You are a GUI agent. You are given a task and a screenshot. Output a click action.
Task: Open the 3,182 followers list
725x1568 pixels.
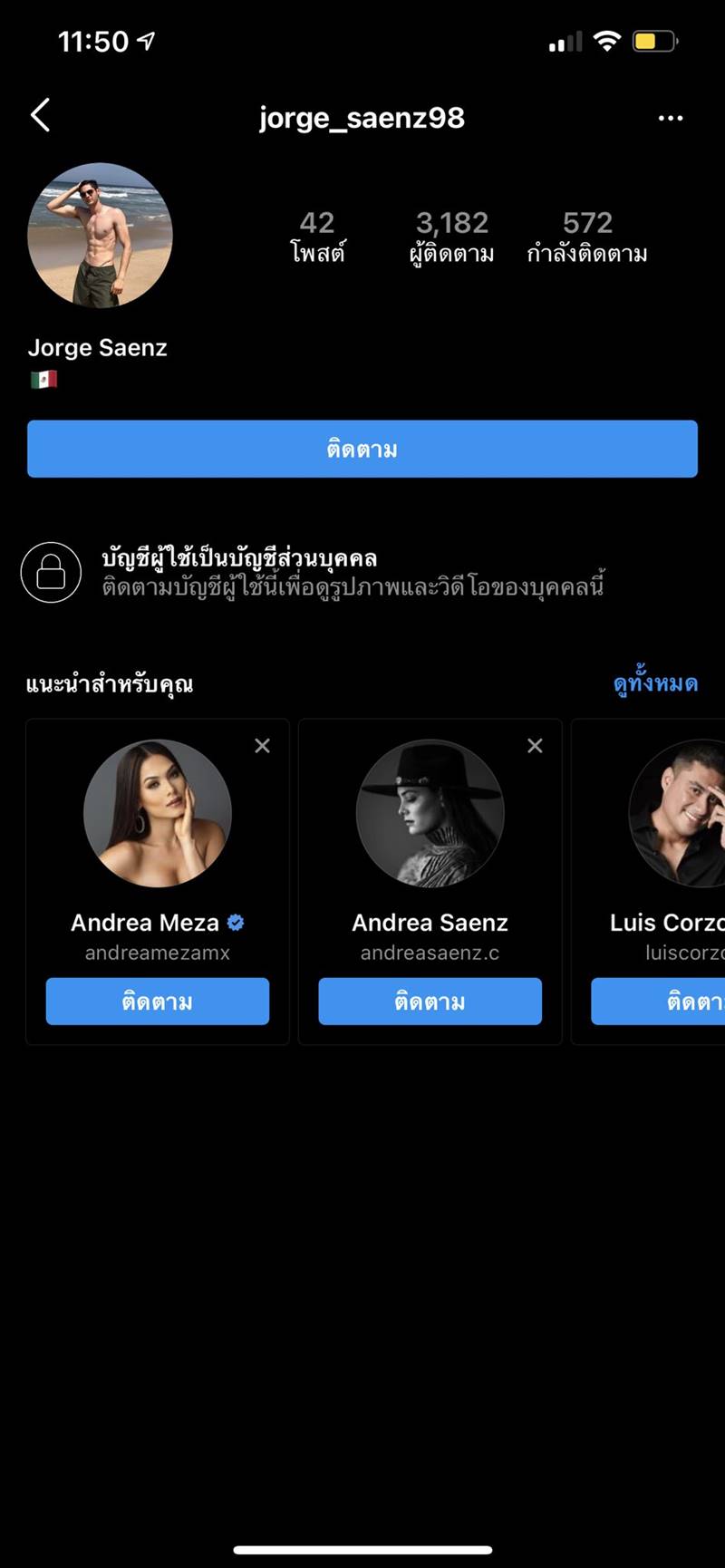(x=452, y=236)
